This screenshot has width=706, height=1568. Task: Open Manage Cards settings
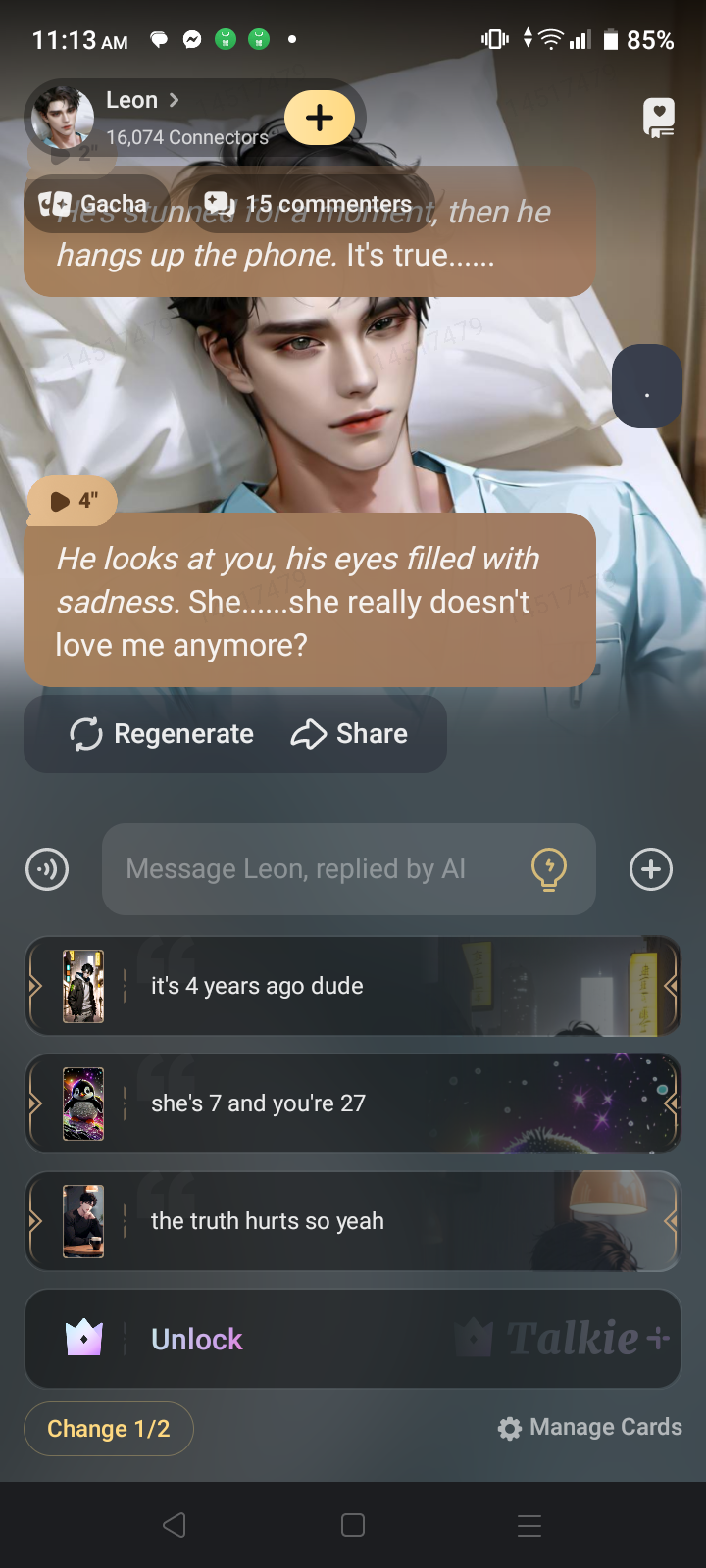[590, 1428]
